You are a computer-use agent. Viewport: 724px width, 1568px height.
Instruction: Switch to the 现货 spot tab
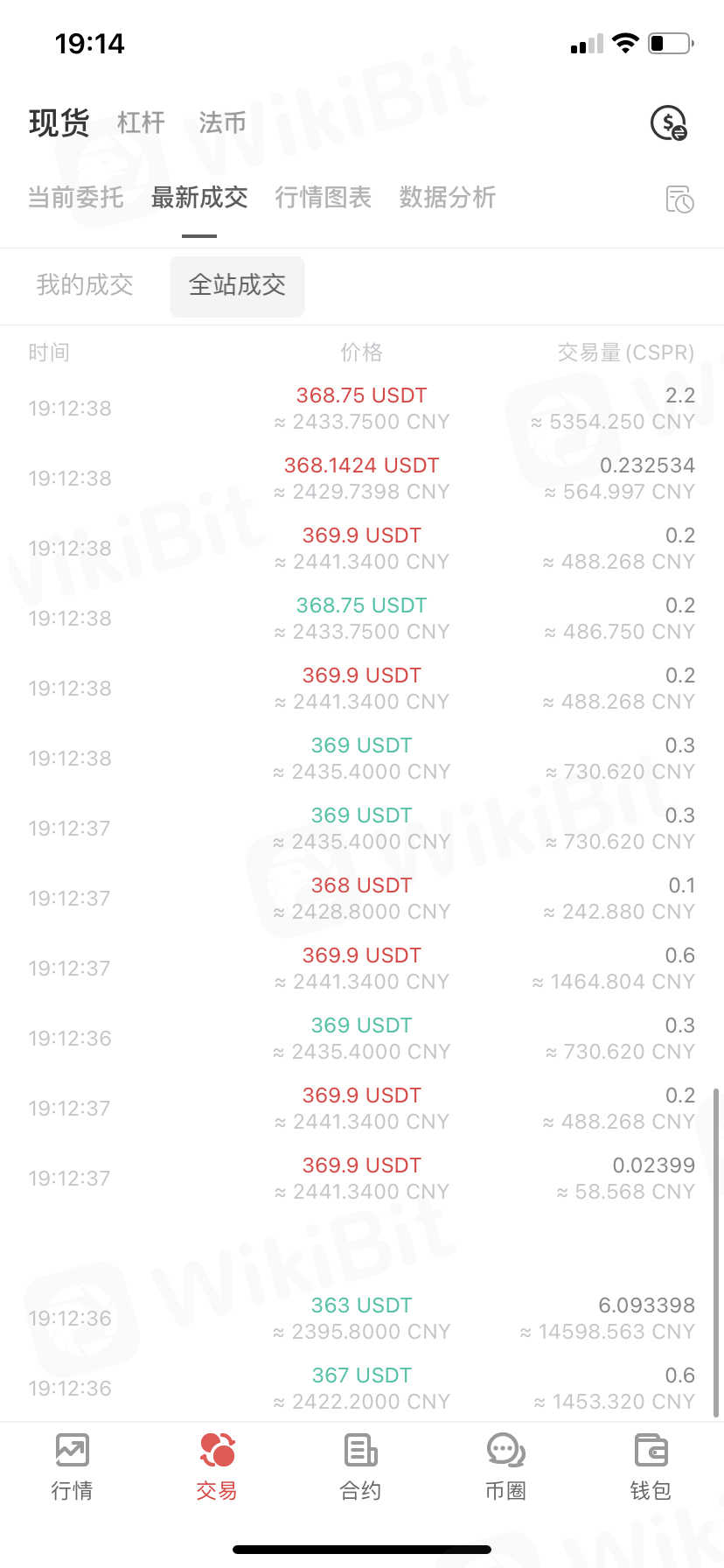pyautogui.click(x=59, y=123)
